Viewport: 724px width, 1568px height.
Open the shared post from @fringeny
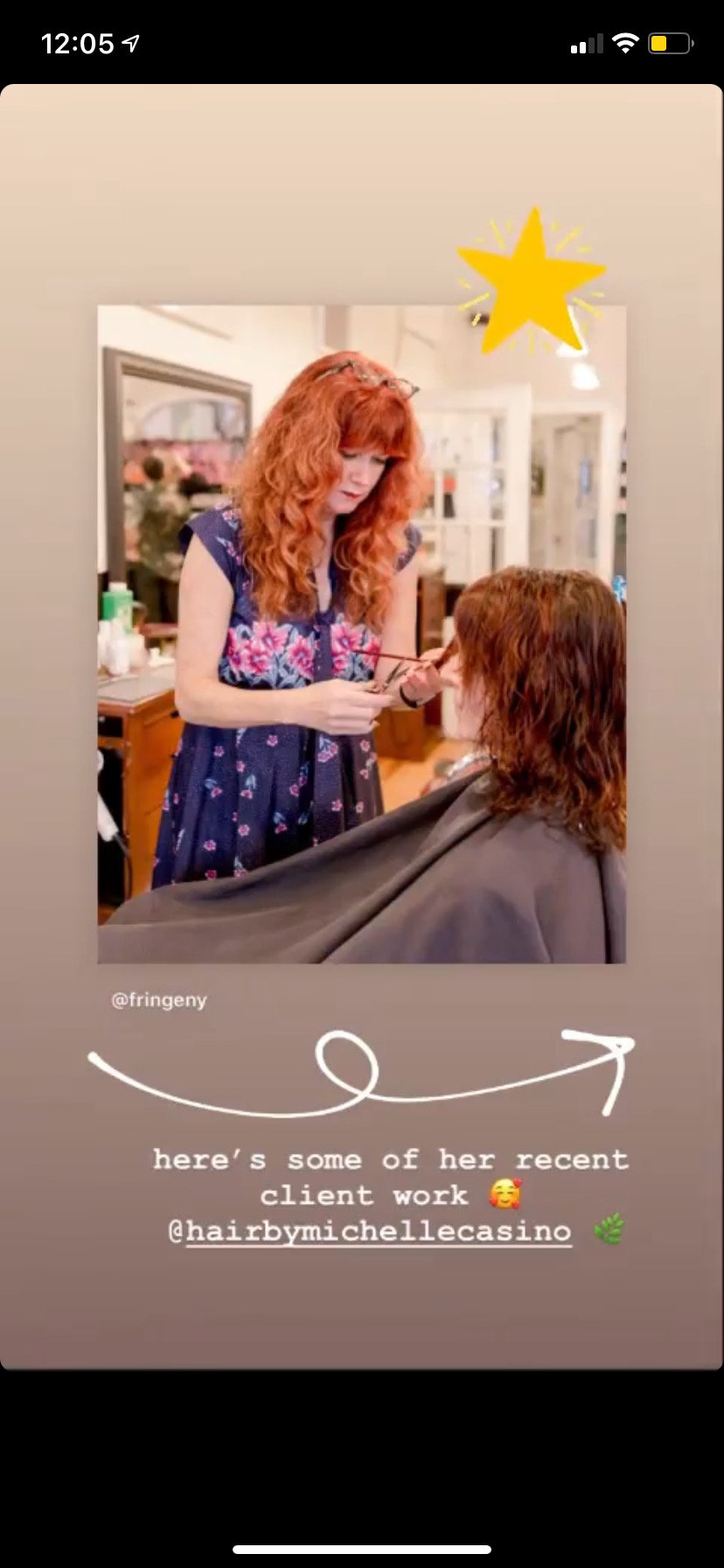point(361,634)
